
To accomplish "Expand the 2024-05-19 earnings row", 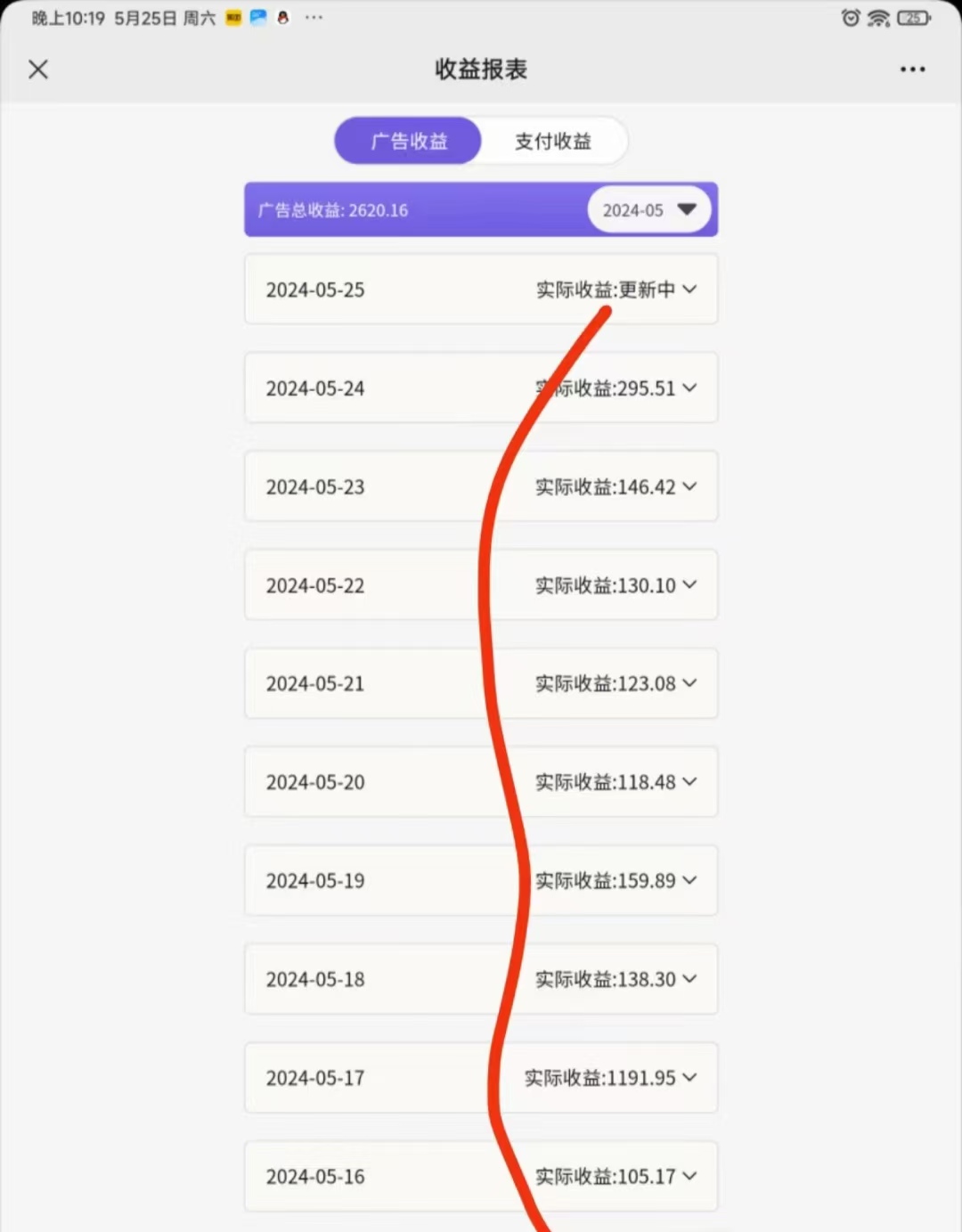I will 689,881.
